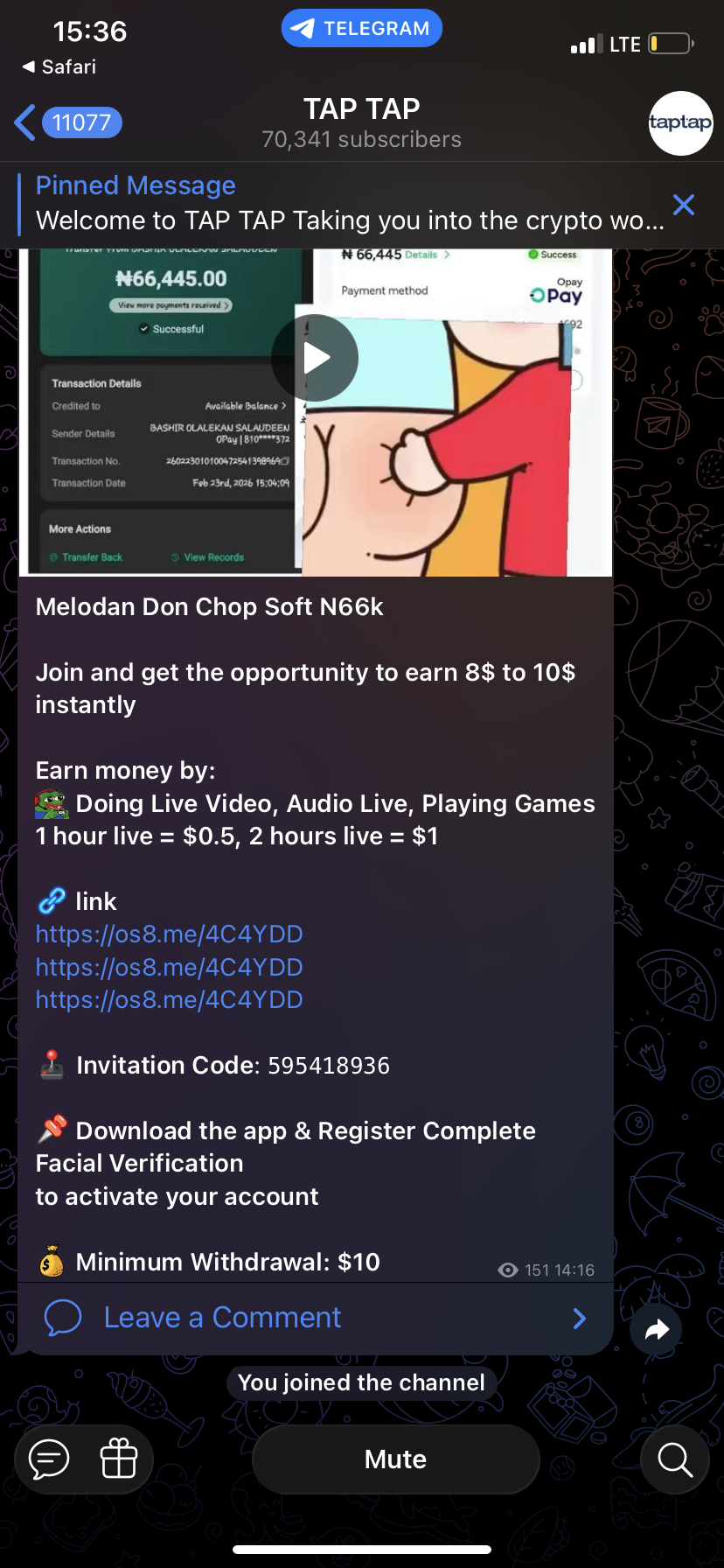Go back to the chat list
The width and height of the screenshot is (724, 1568).
tap(66, 122)
